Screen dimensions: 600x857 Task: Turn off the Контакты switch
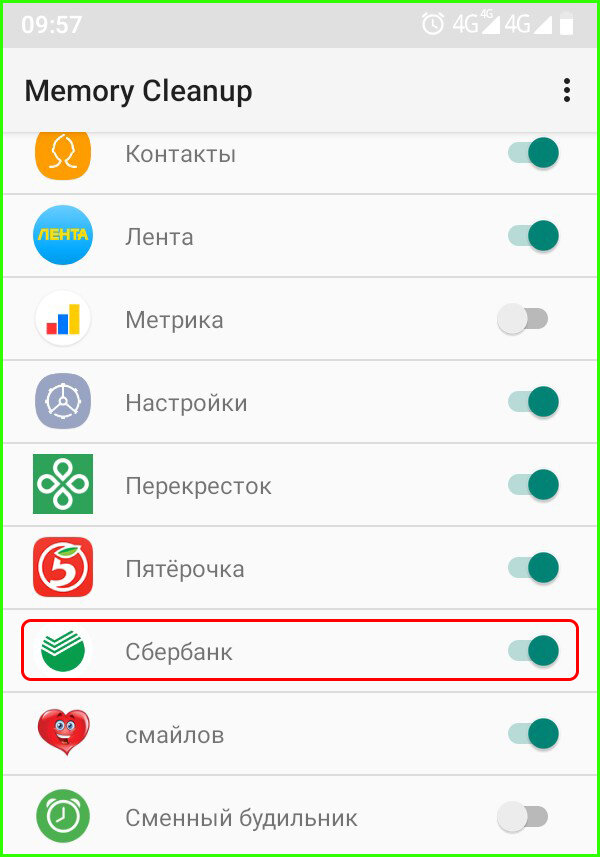tap(532, 154)
